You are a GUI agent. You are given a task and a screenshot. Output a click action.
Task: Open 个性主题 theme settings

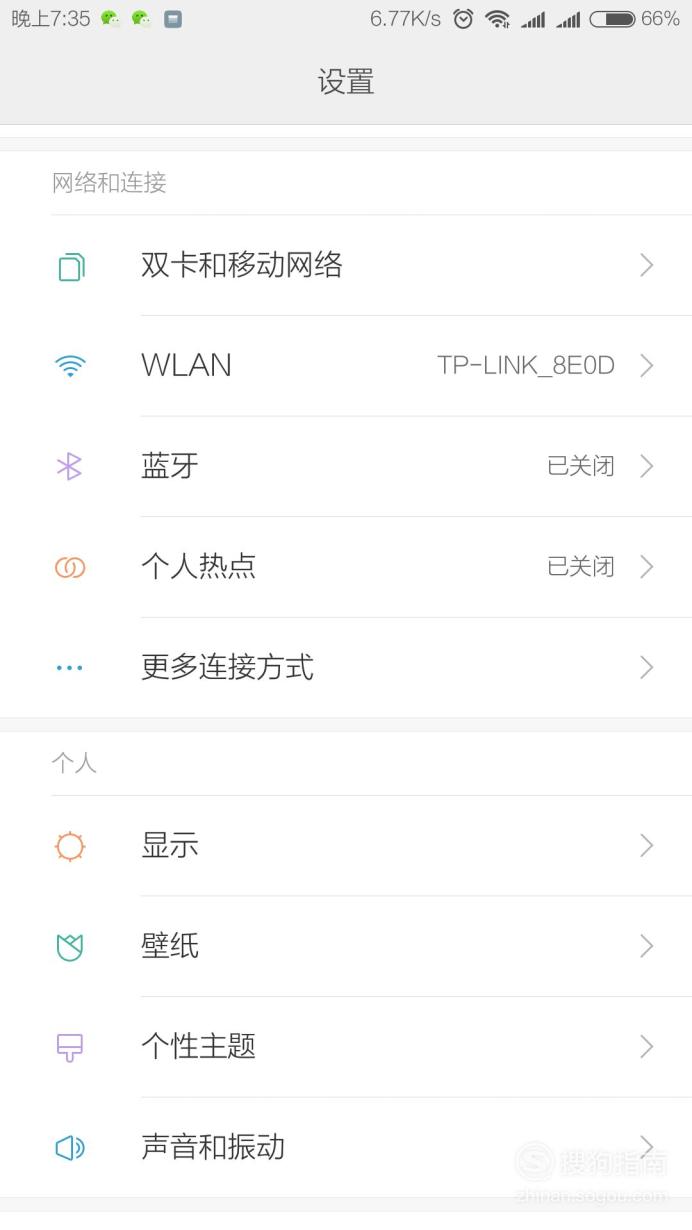tap(346, 1047)
